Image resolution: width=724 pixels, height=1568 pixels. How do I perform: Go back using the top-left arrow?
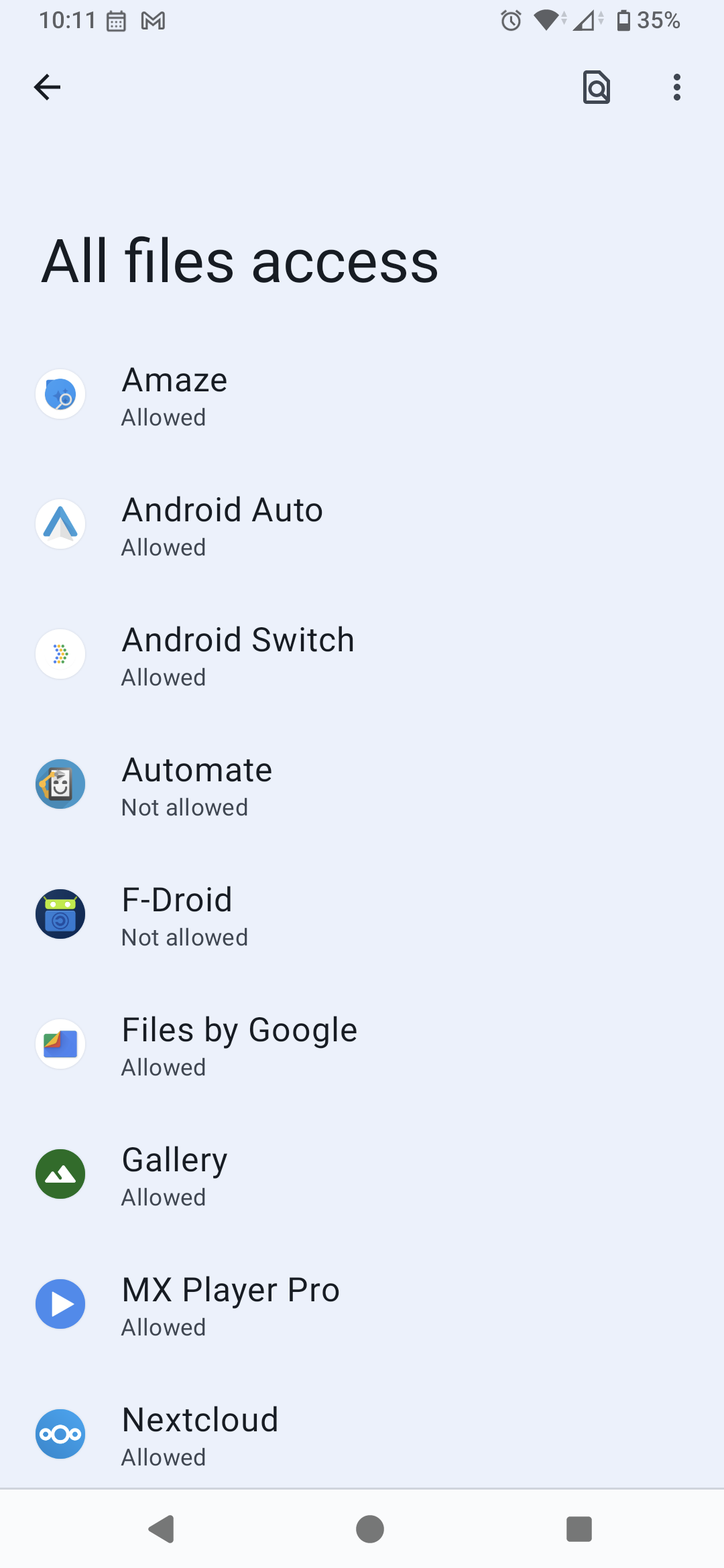47,87
